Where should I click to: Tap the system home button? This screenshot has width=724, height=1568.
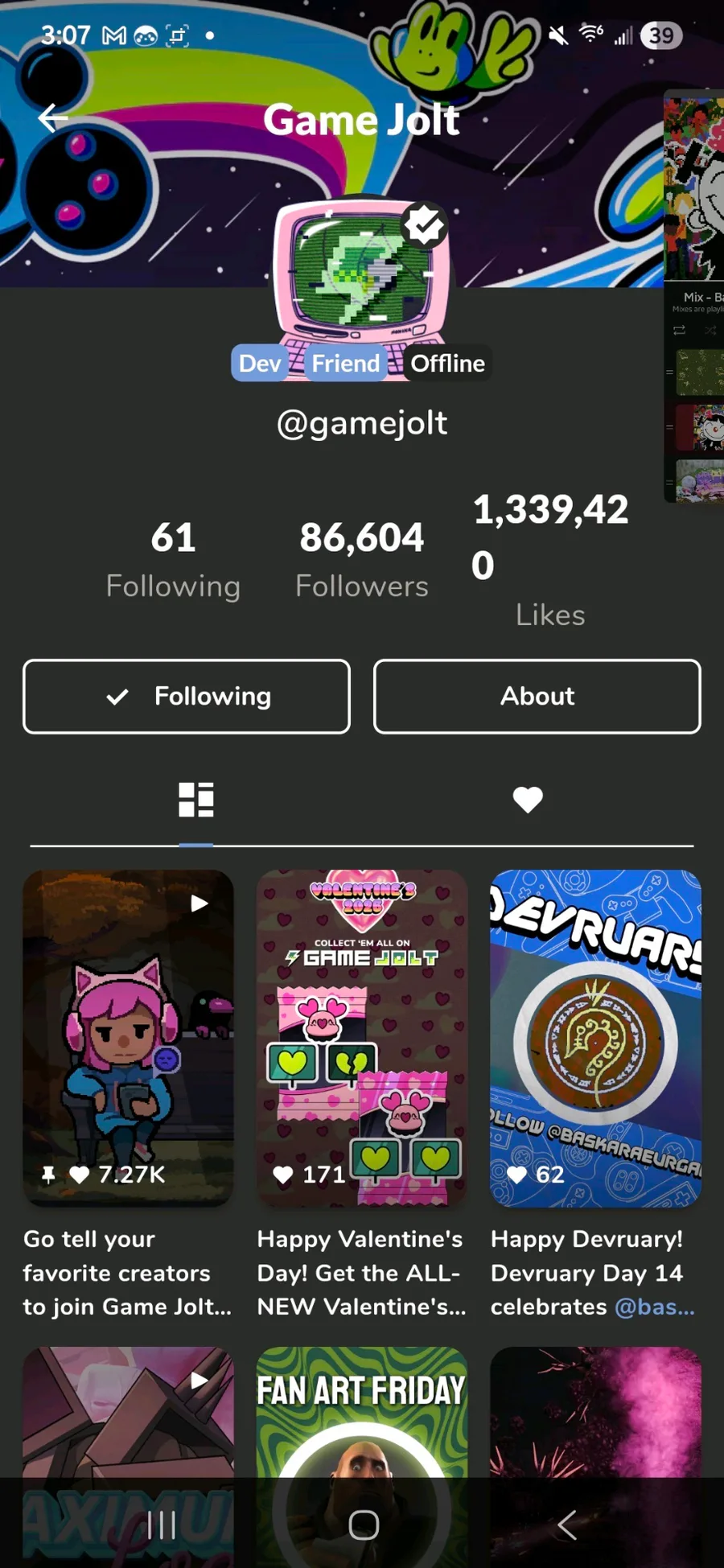(364, 1524)
